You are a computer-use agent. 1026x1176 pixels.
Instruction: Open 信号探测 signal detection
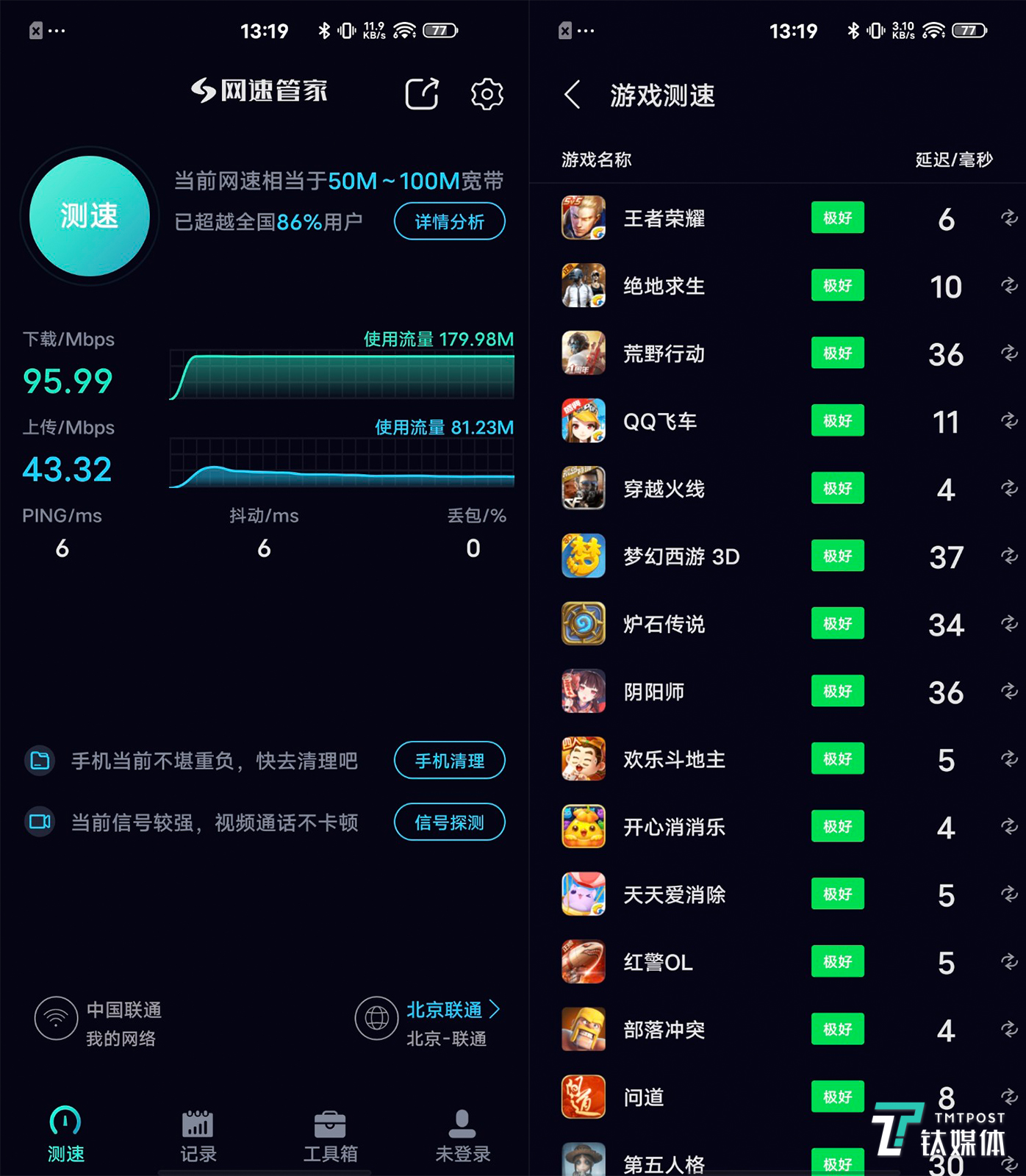[x=449, y=822]
